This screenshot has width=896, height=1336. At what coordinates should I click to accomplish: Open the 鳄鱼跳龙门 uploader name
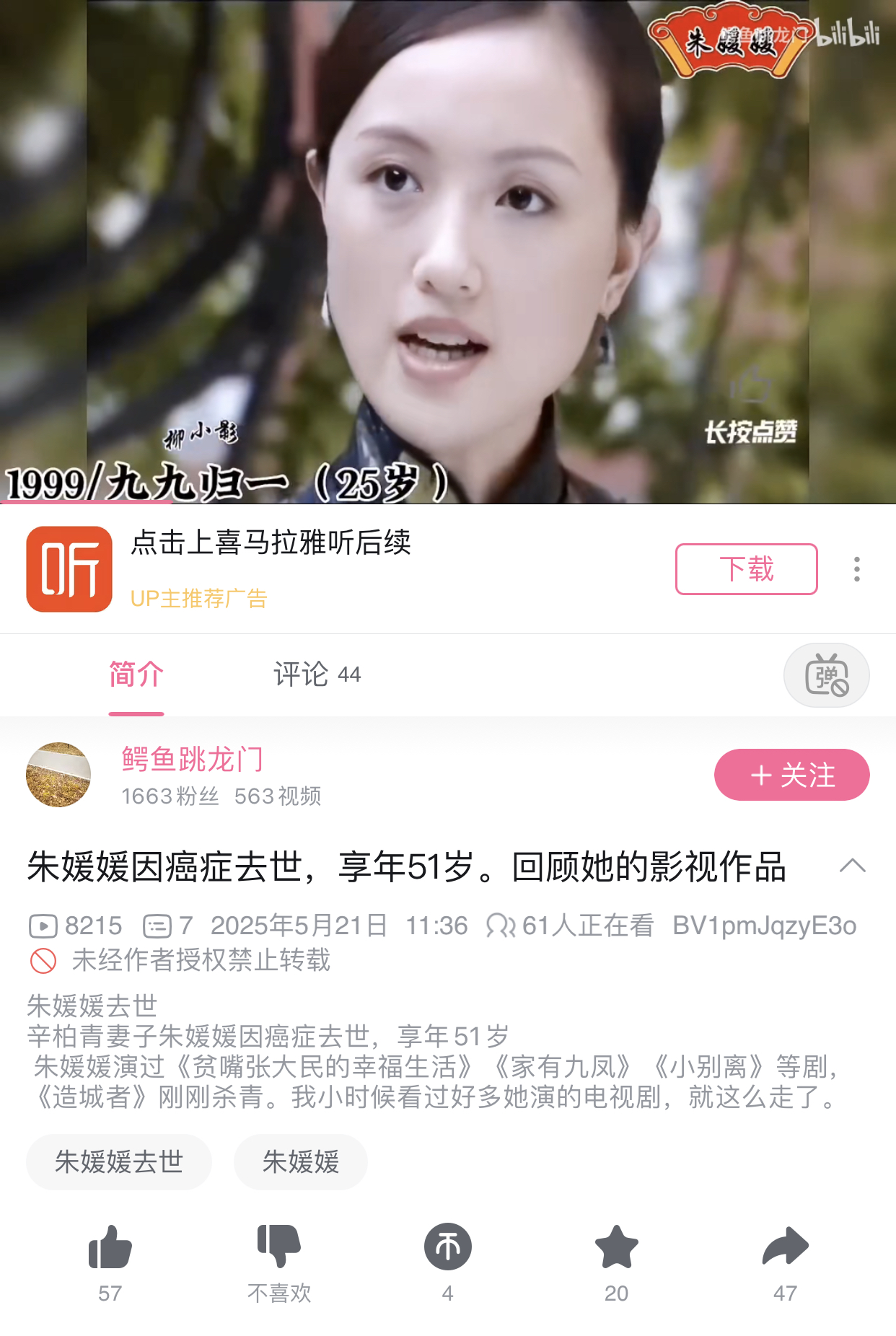[x=192, y=760]
